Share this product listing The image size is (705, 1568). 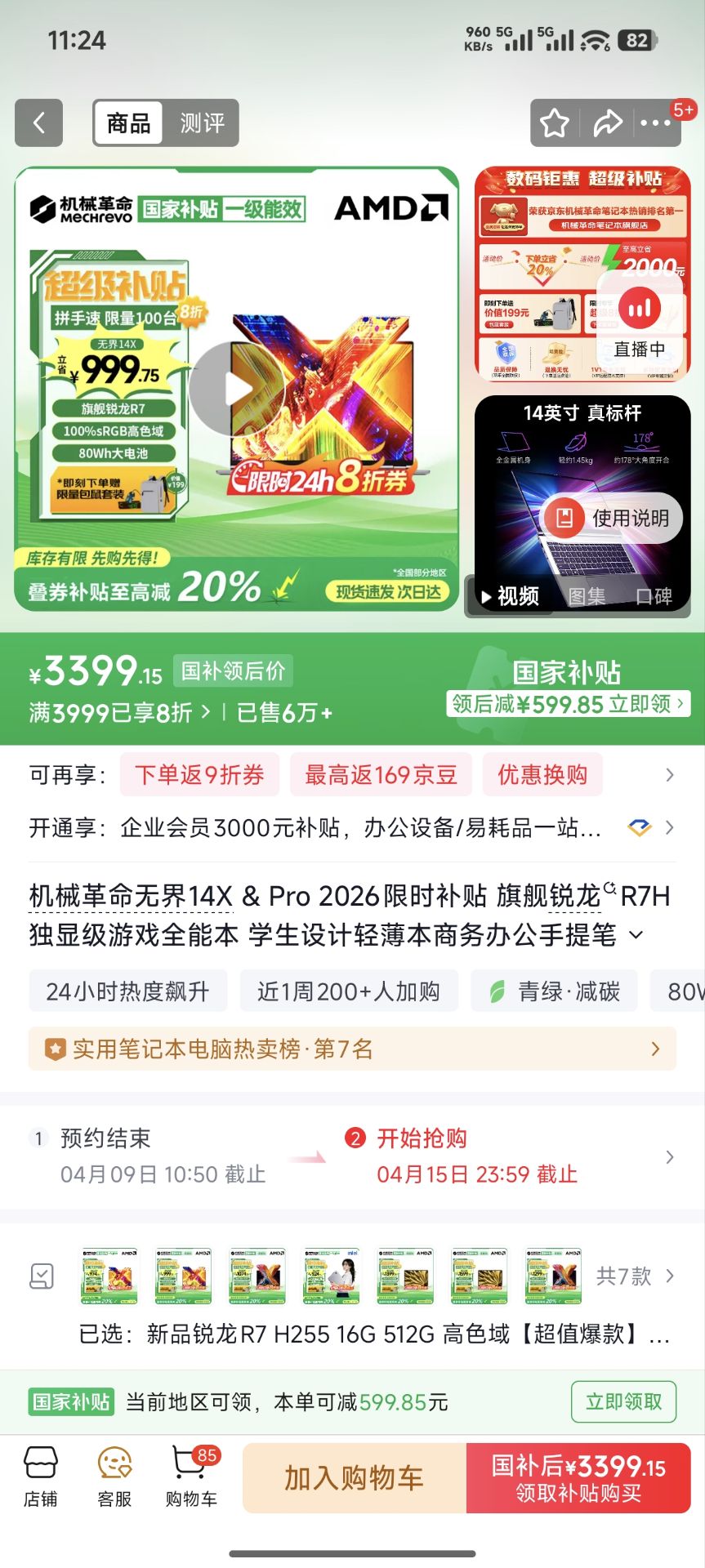point(607,123)
